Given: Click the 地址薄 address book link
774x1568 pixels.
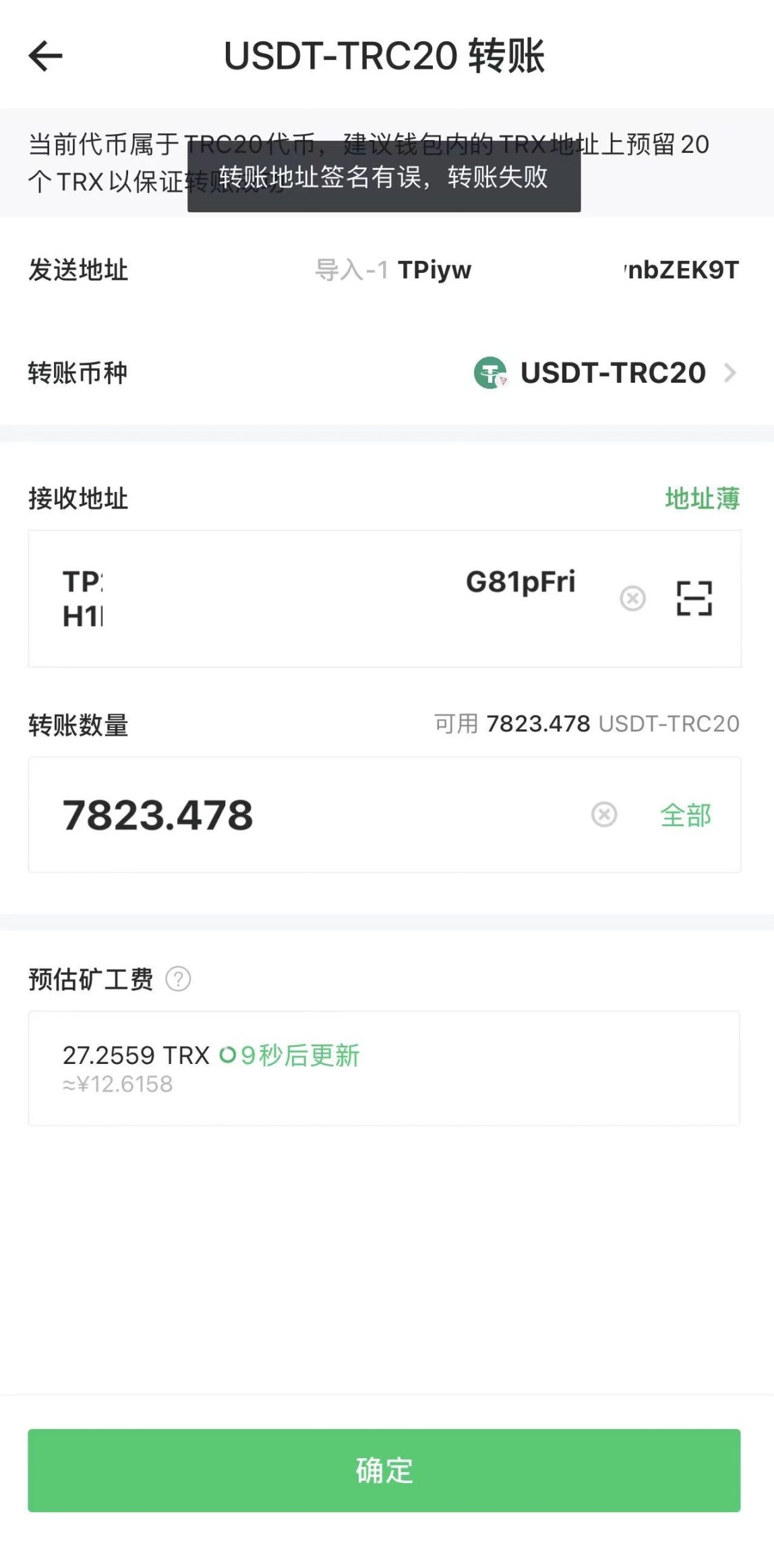Looking at the screenshot, I should point(701,499).
